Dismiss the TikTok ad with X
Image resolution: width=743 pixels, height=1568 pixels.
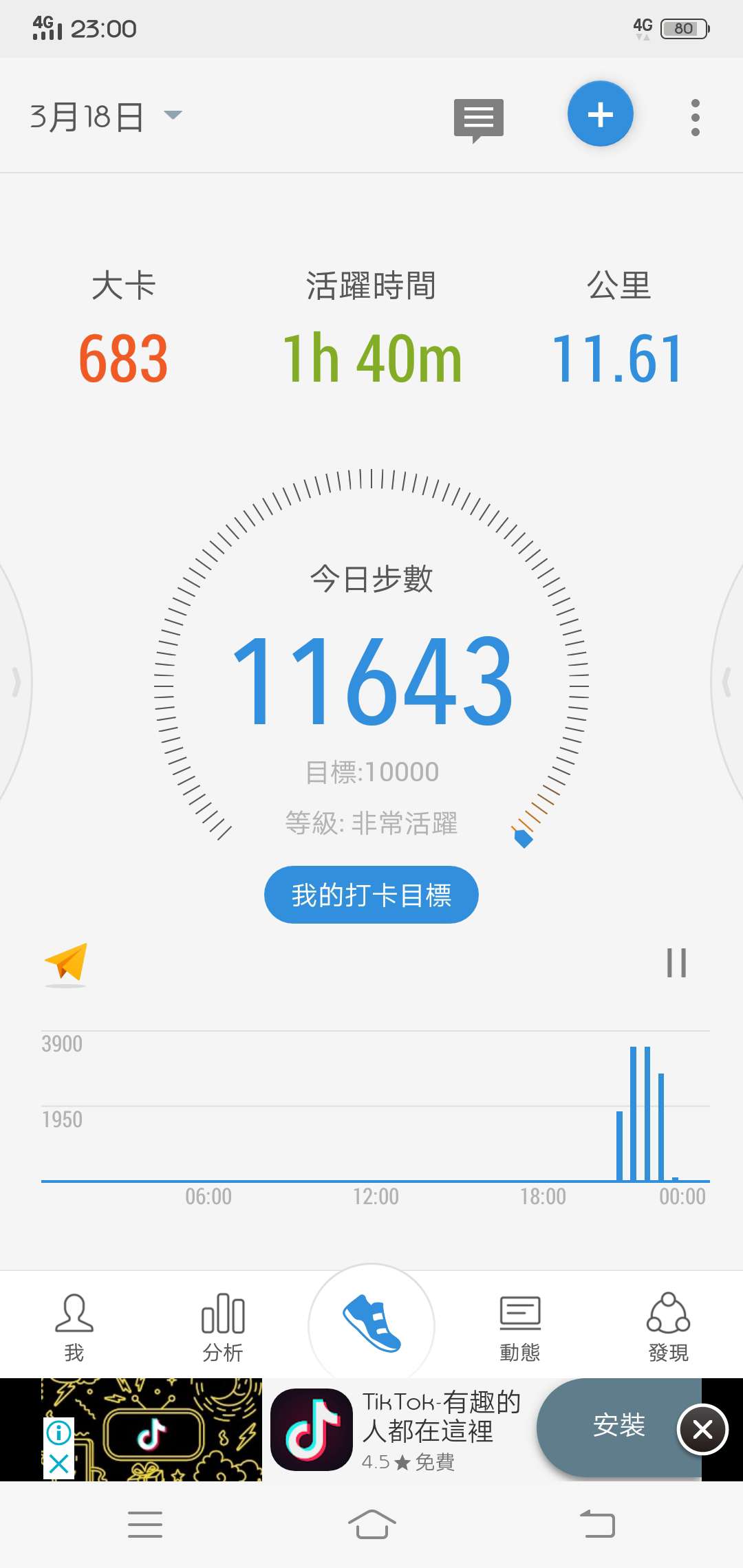702,1430
